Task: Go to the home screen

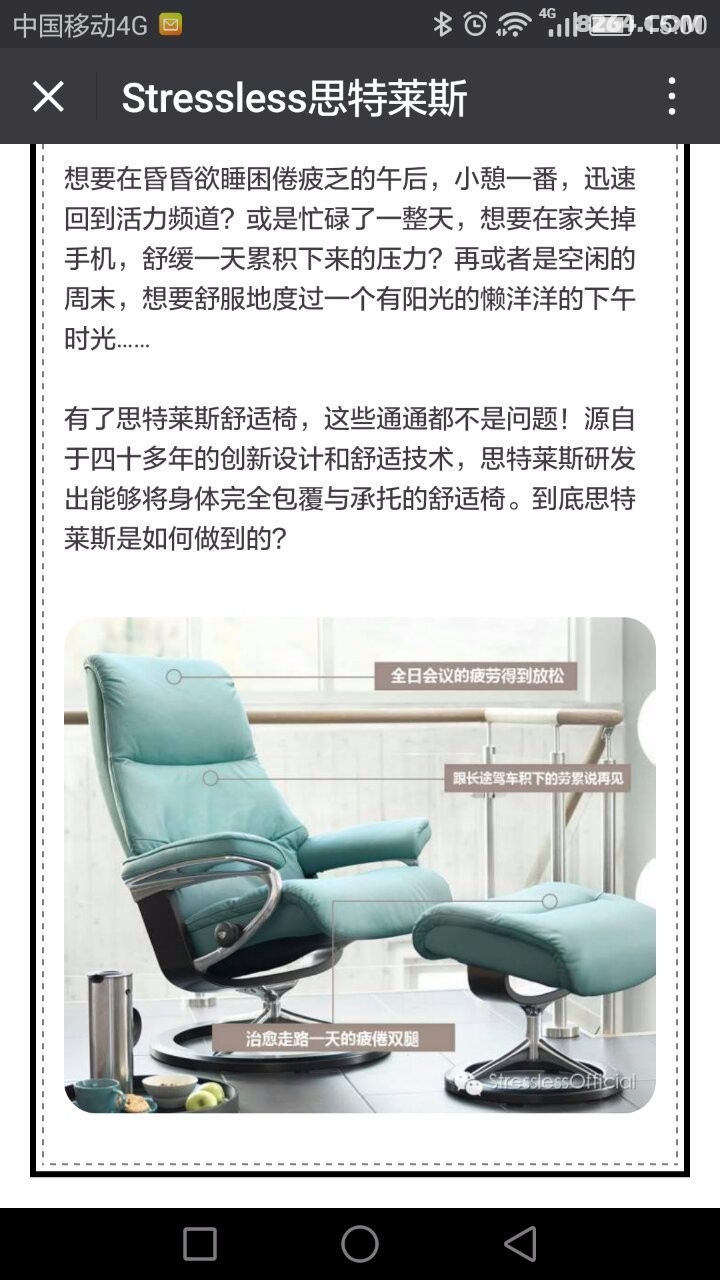Action: (x=360, y=1244)
